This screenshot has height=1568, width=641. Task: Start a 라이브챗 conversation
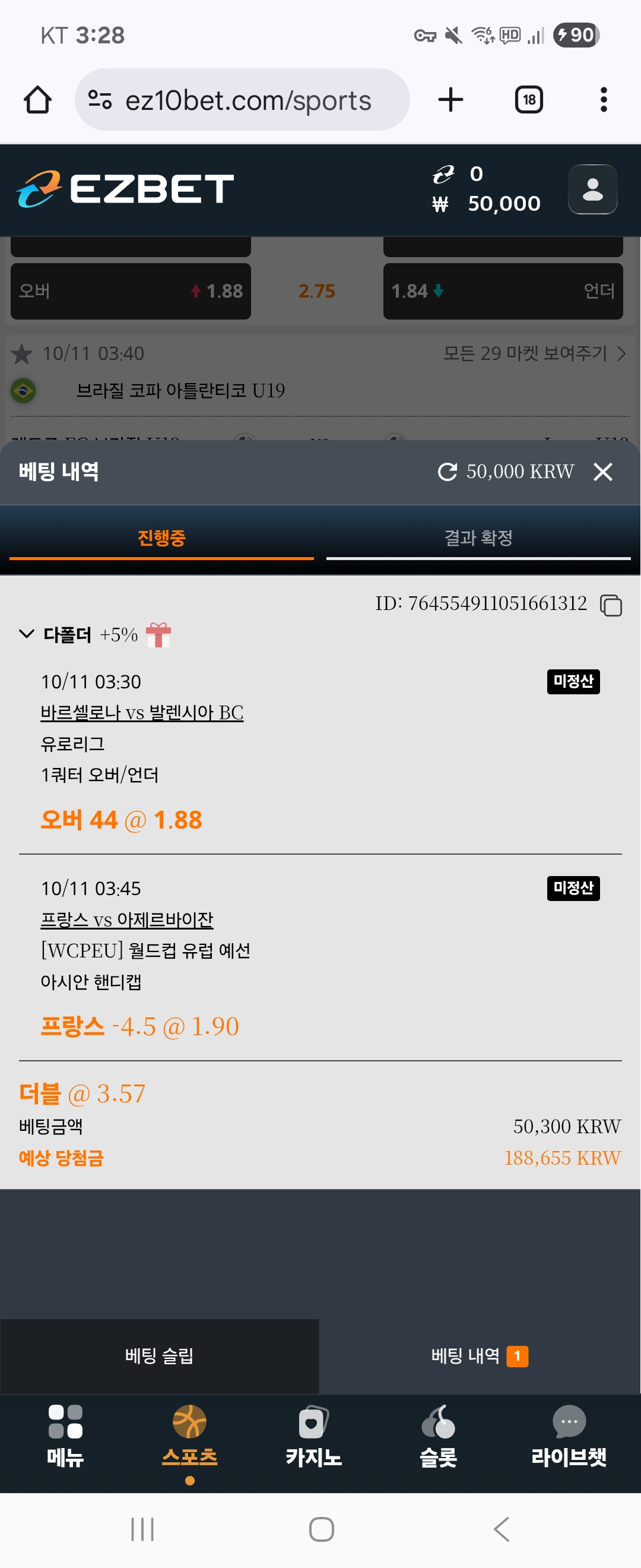[568, 1436]
